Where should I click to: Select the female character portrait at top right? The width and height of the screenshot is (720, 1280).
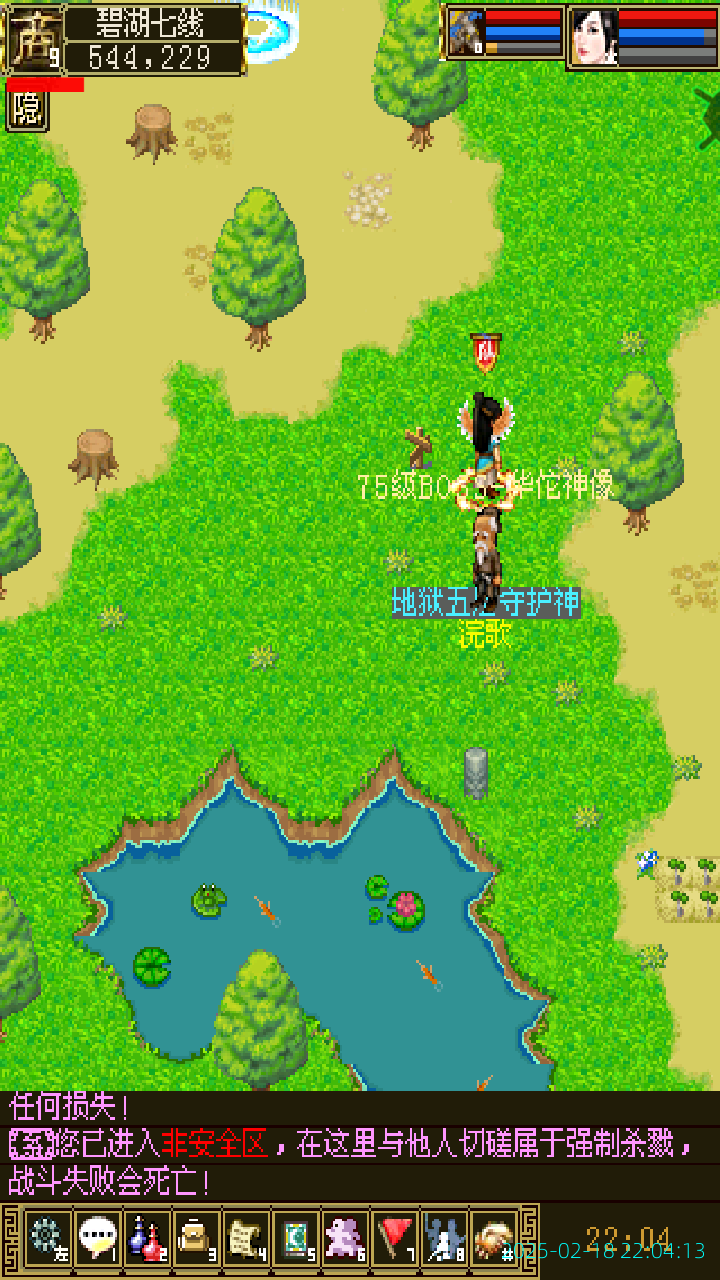click(x=593, y=37)
